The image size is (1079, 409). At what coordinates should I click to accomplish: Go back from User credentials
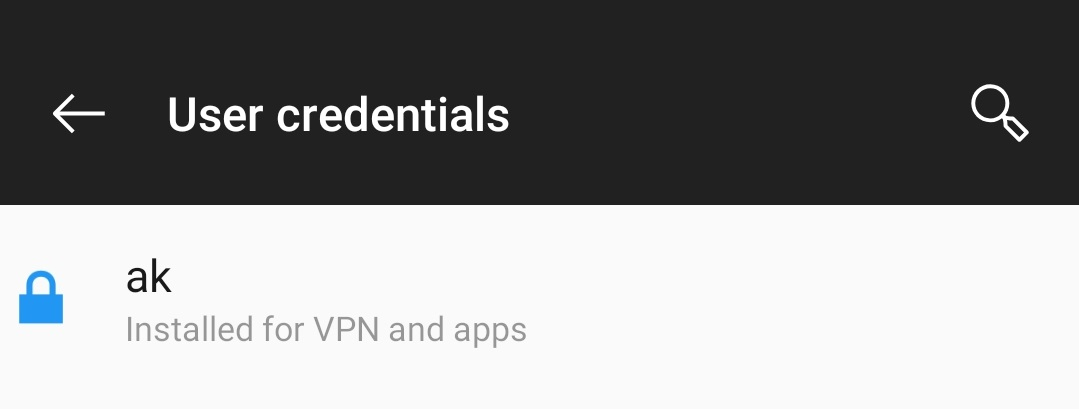(78, 114)
